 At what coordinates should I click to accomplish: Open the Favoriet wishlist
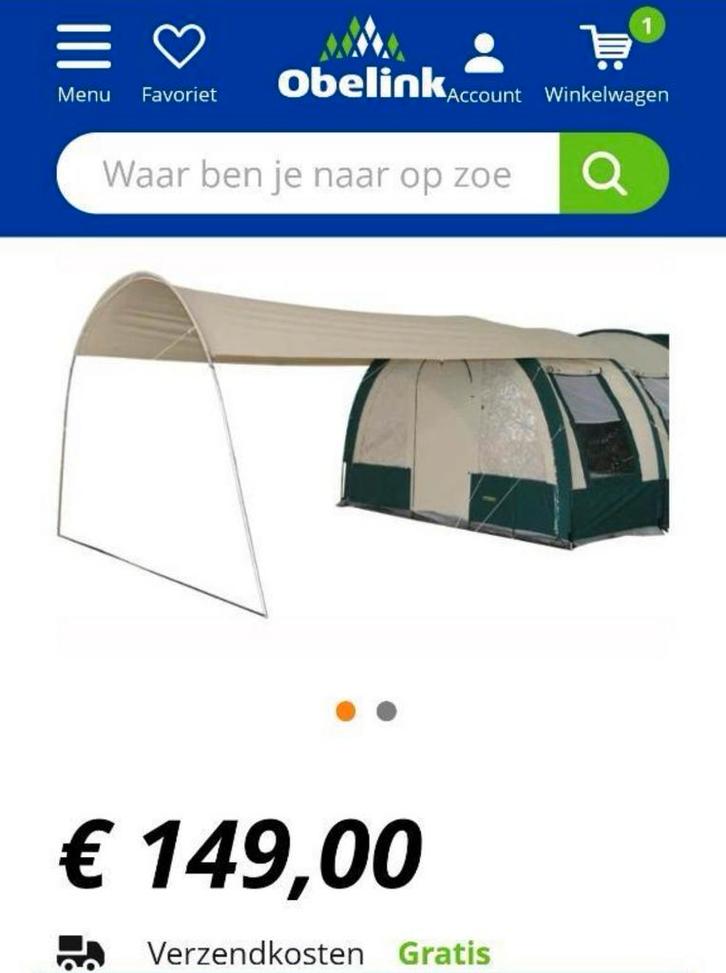pyautogui.click(x=179, y=62)
